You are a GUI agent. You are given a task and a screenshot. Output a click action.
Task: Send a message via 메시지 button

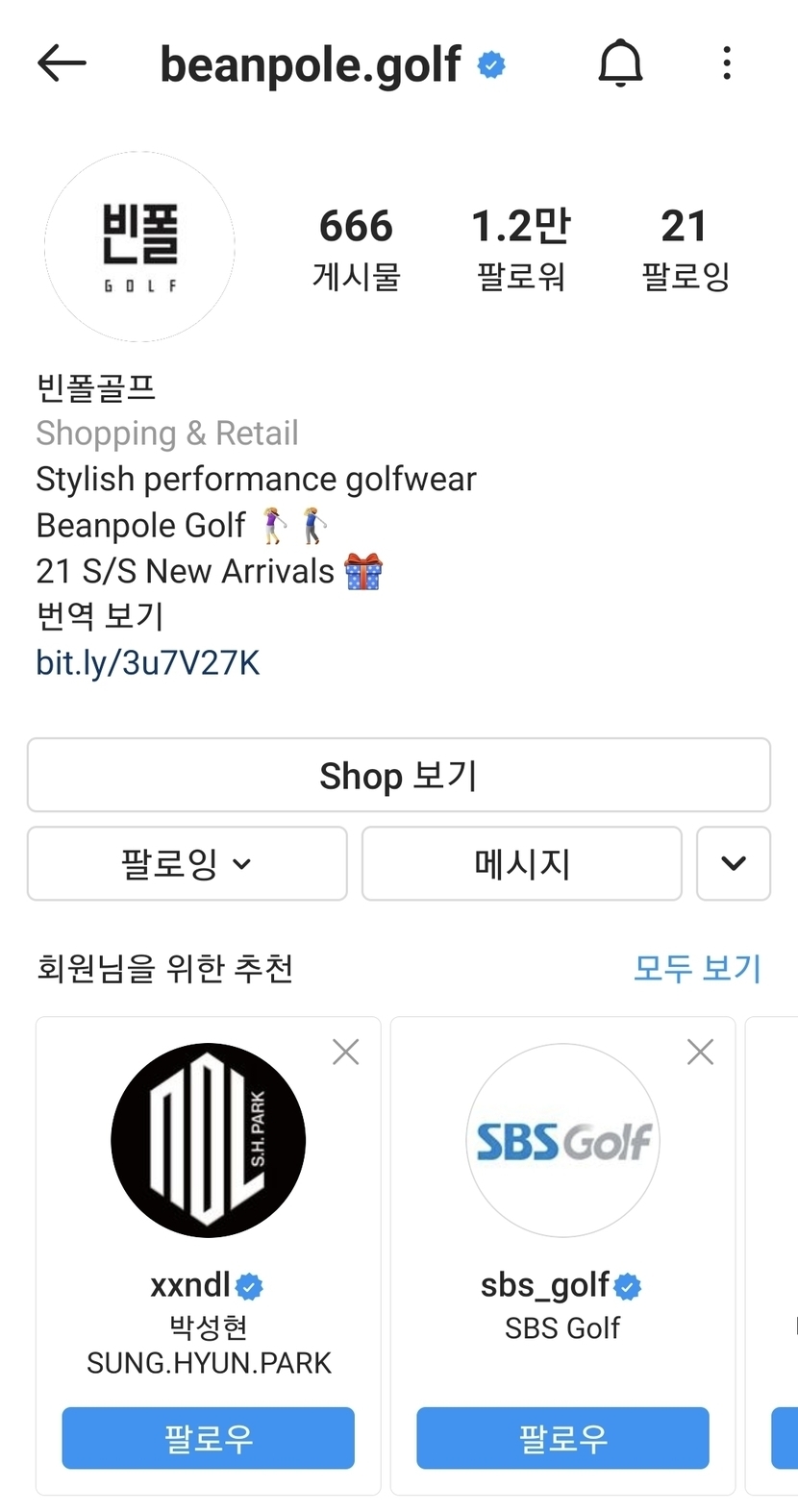521,863
